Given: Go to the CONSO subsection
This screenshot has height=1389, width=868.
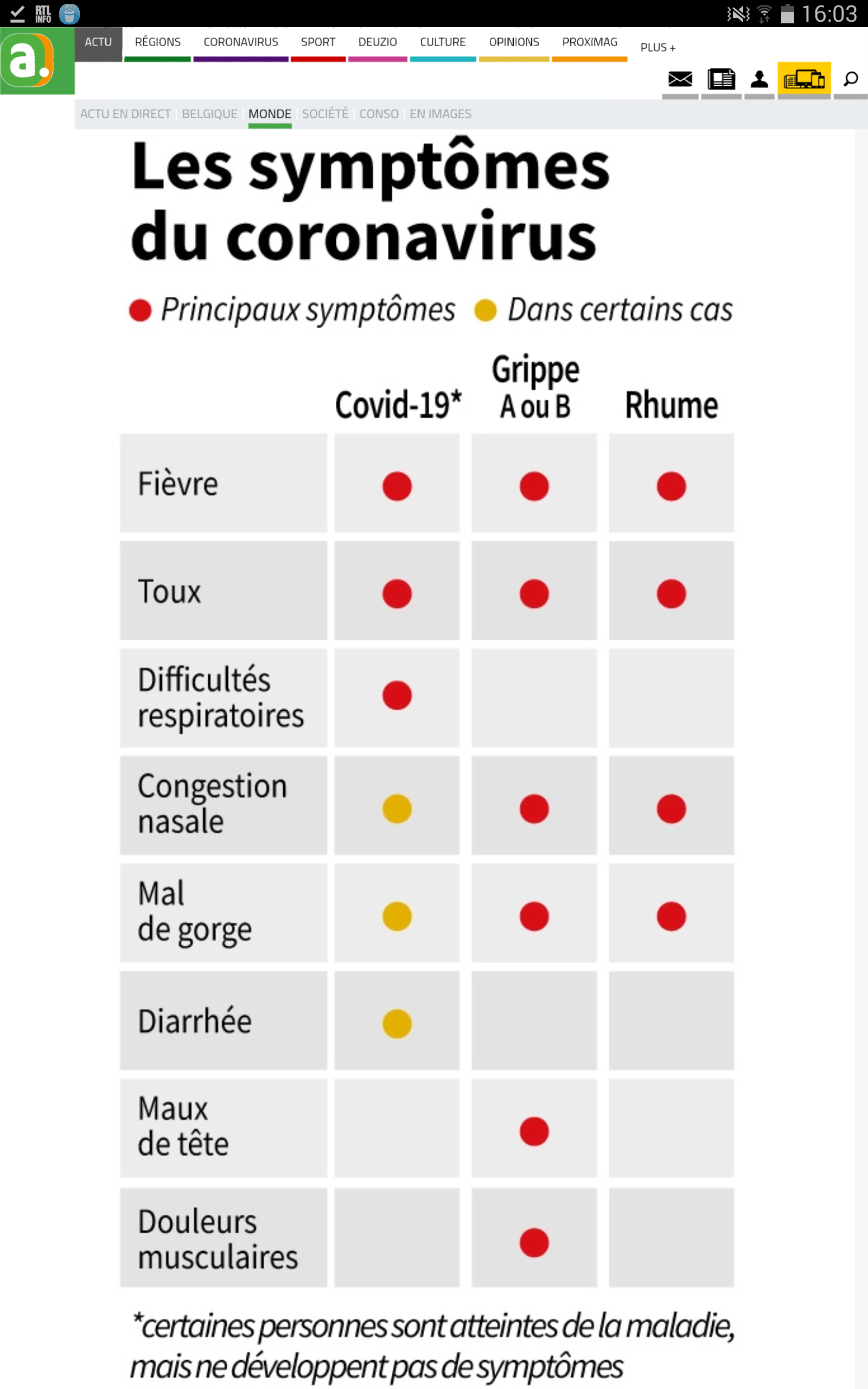Looking at the screenshot, I should click(378, 114).
